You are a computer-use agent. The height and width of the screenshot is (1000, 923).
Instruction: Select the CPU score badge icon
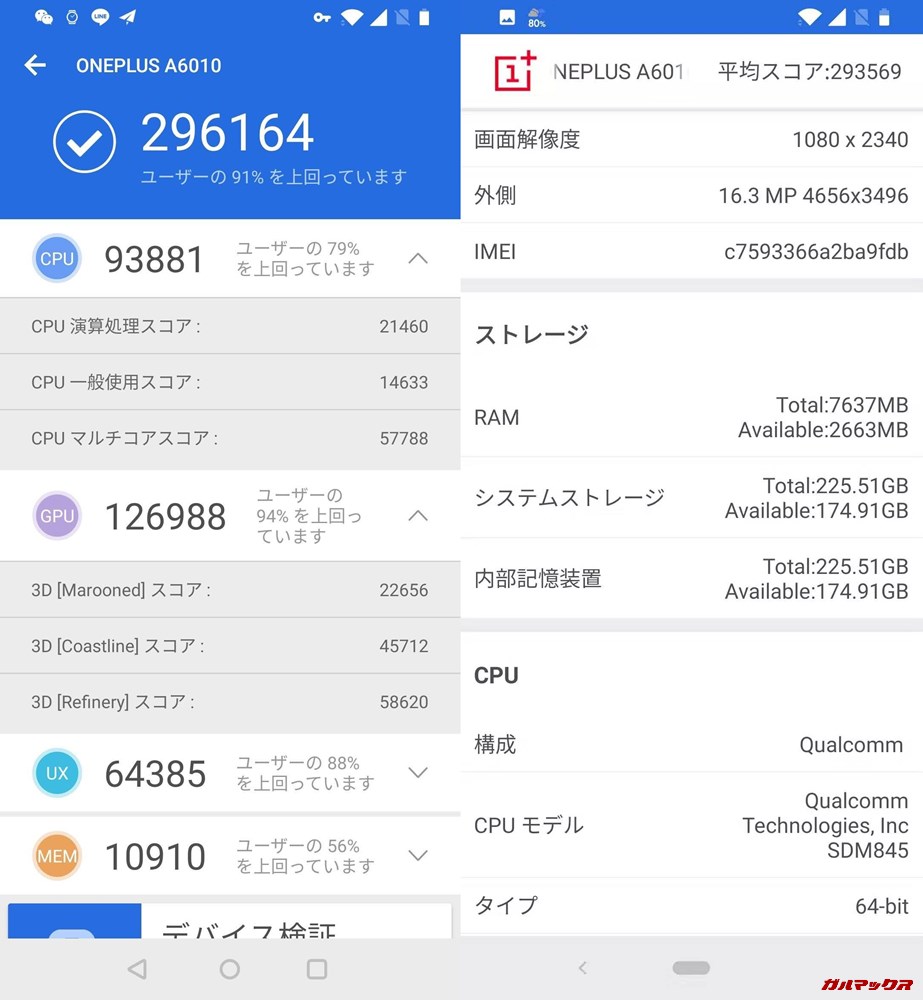click(57, 258)
